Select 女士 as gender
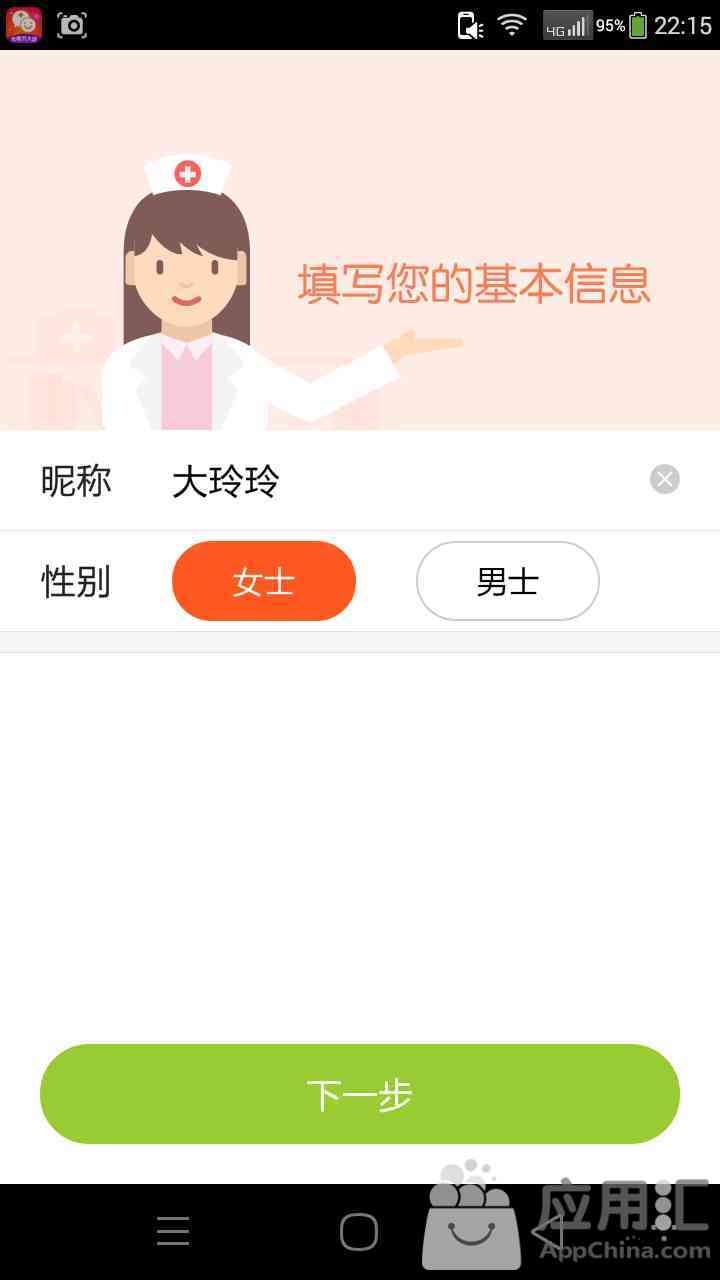 (x=264, y=581)
